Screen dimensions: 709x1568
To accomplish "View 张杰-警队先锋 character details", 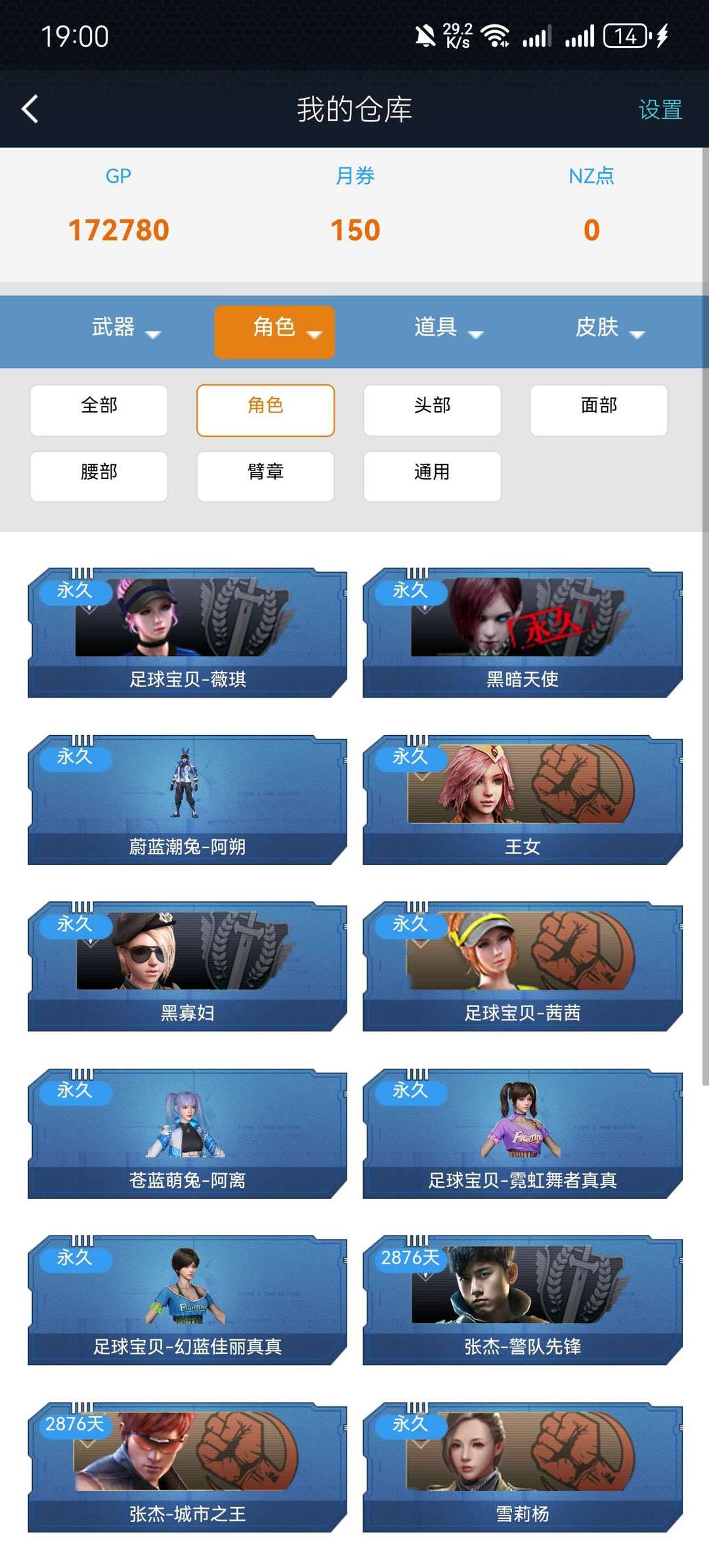I will point(523,1300).
